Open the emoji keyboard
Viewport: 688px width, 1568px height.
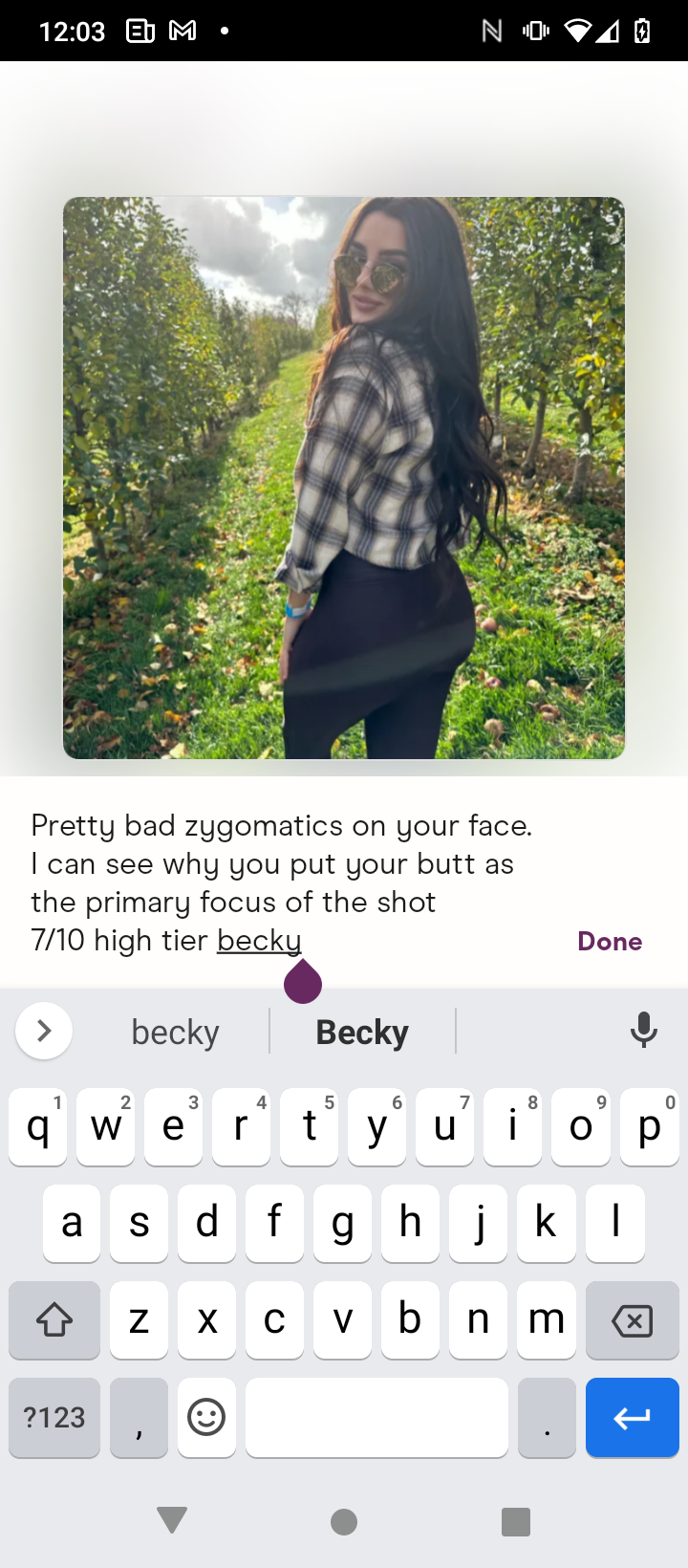[206, 1417]
